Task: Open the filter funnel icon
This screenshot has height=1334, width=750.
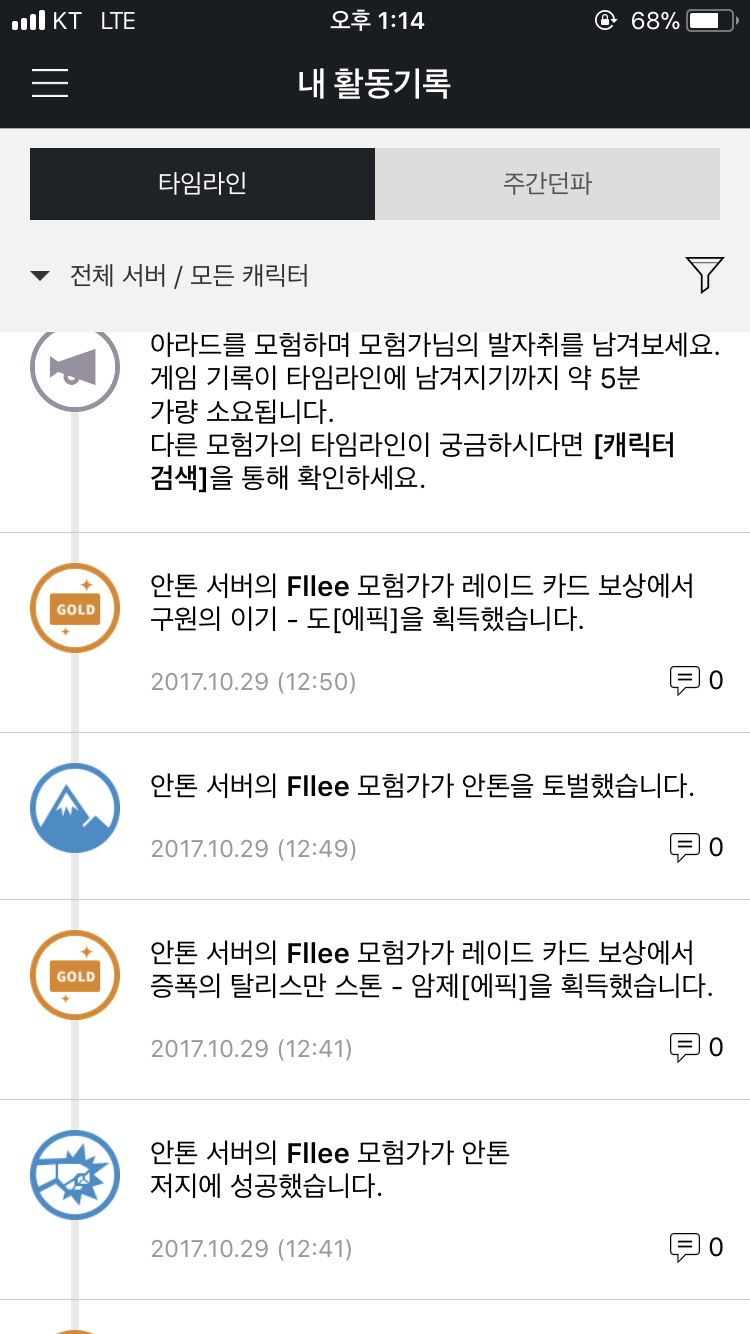Action: pos(704,274)
